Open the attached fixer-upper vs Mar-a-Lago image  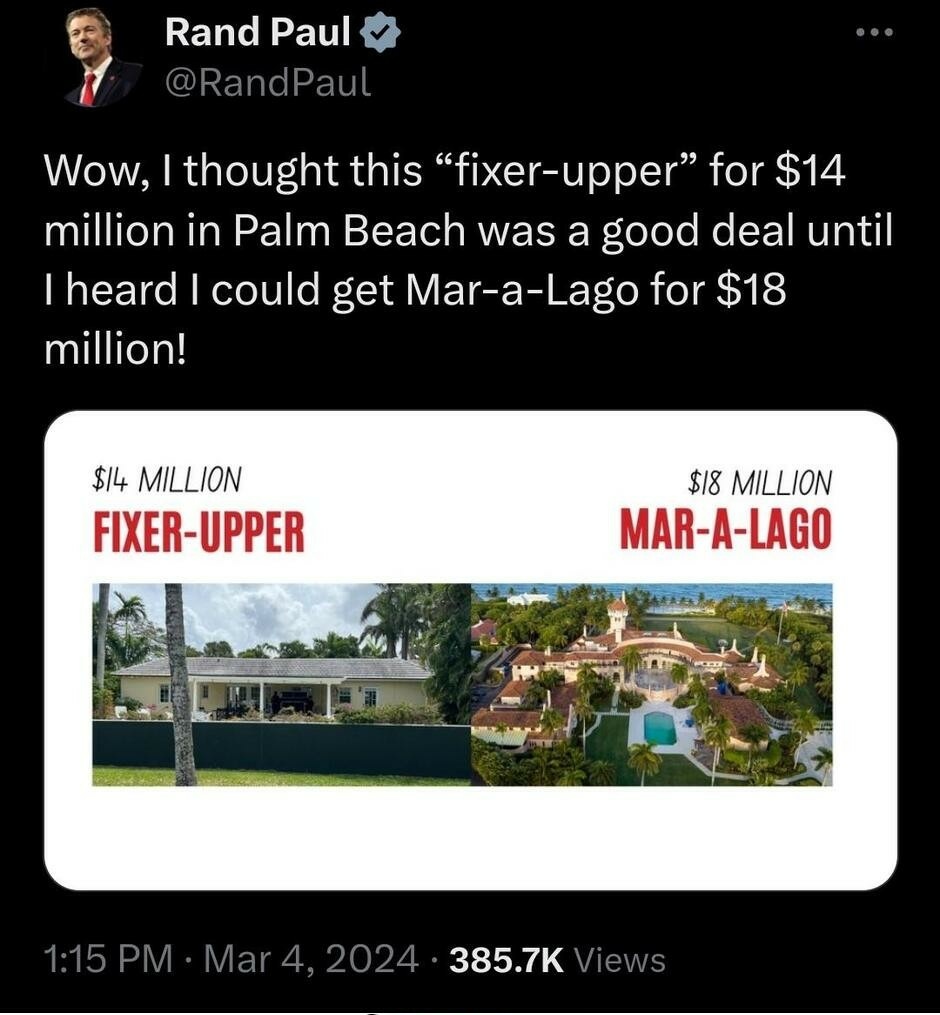click(x=470, y=650)
